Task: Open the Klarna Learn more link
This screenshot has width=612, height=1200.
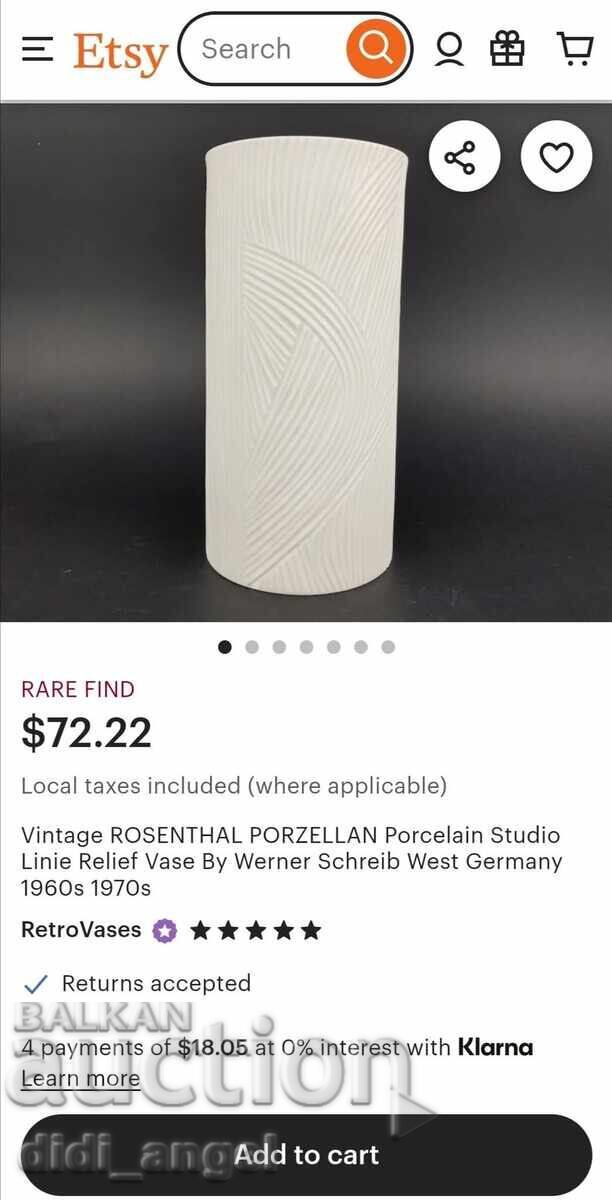Action: click(80, 1078)
